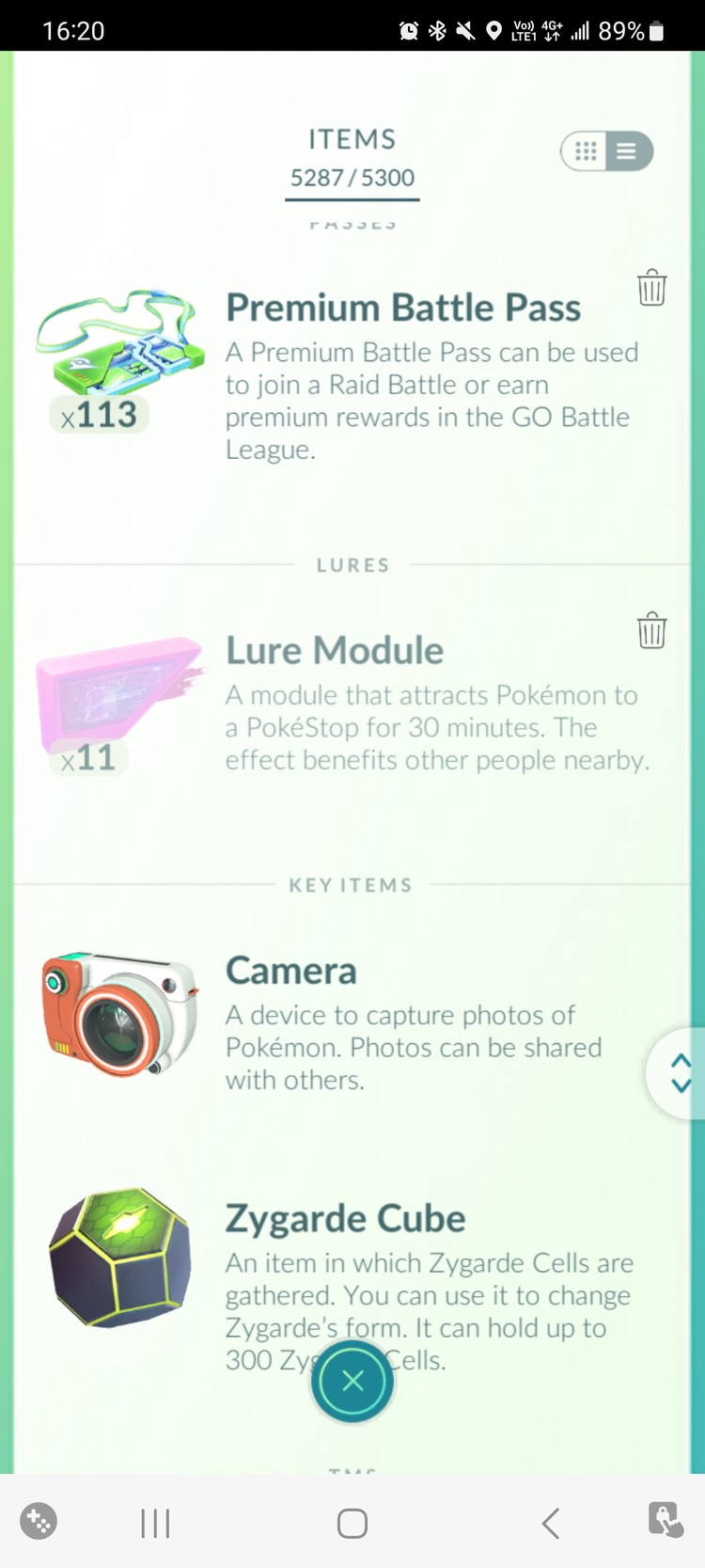This screenshot has width=705, height=1568.
Task: Tap the quick-scroll arrows handle
Action: pyautogui.click(x=681, y=1073)
